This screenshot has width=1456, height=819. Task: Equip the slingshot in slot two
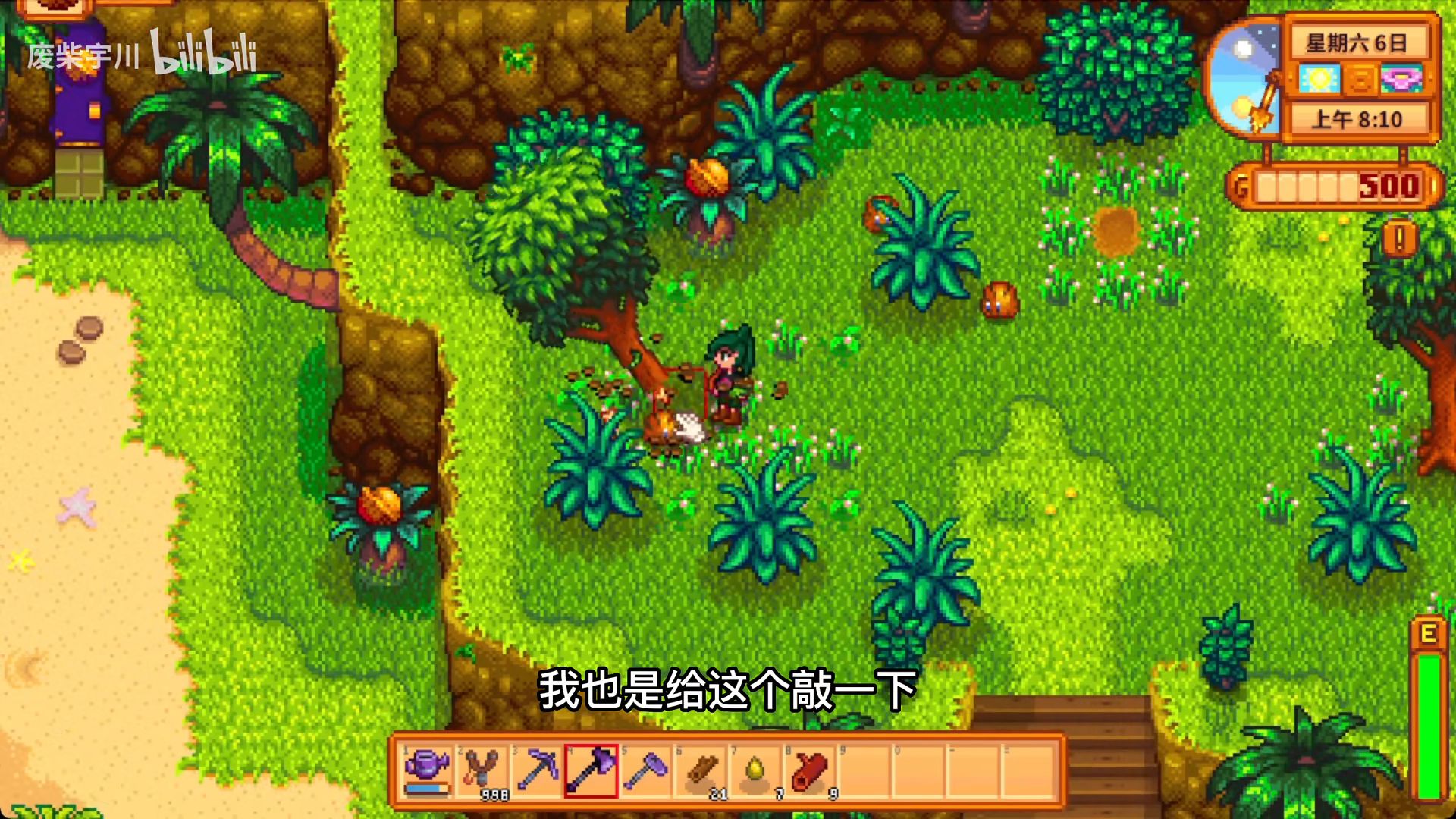click(x=482, y=770)
